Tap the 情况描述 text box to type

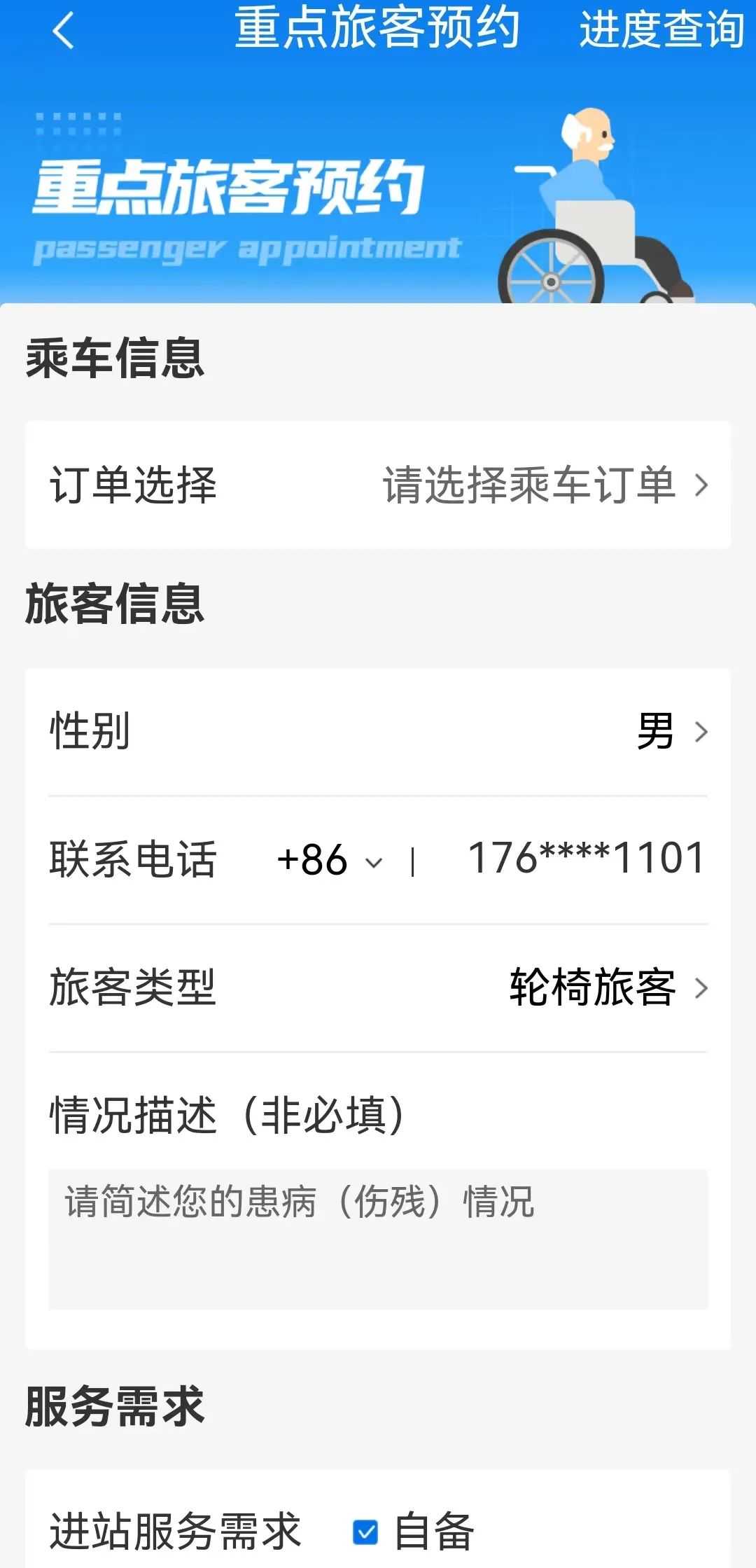pos(378,1238)
